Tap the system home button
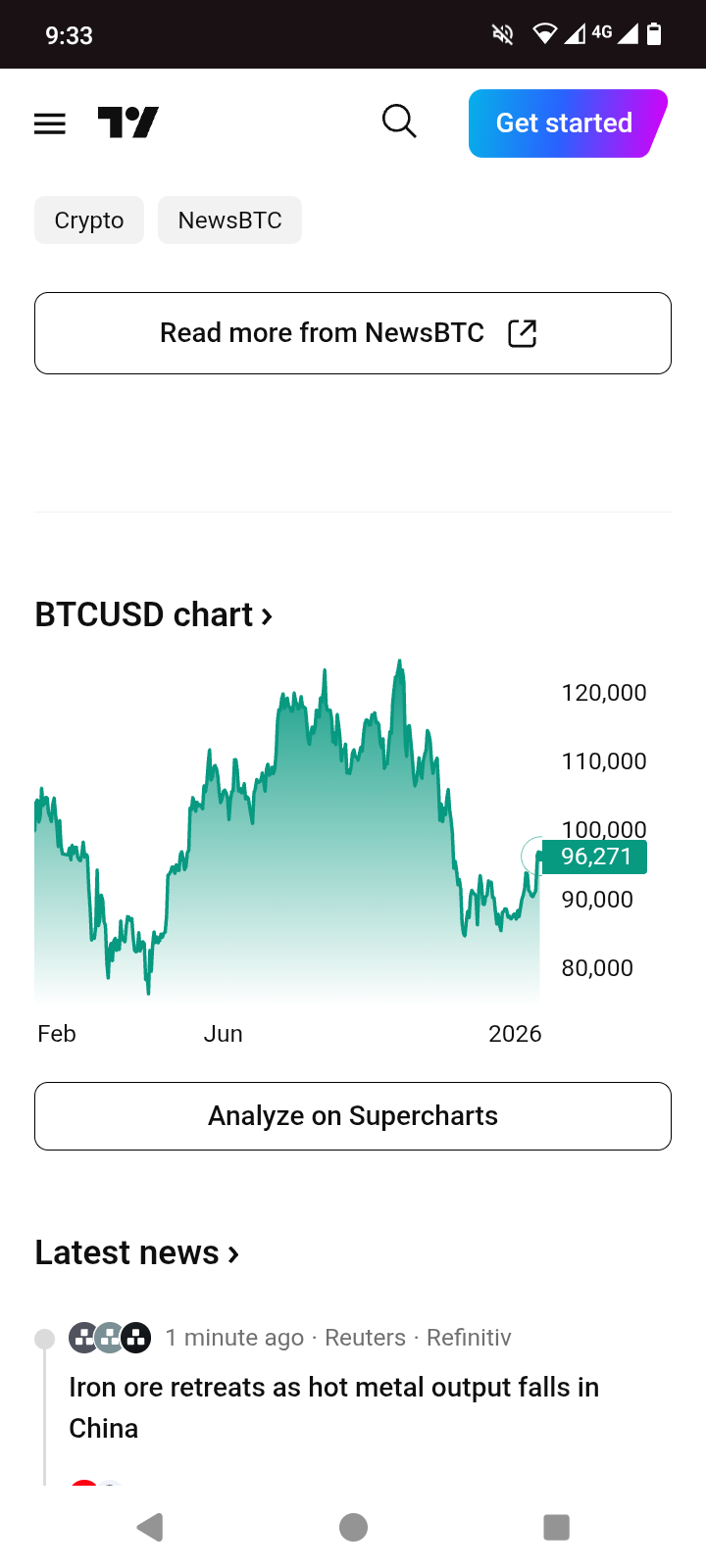 (353, 1527)
